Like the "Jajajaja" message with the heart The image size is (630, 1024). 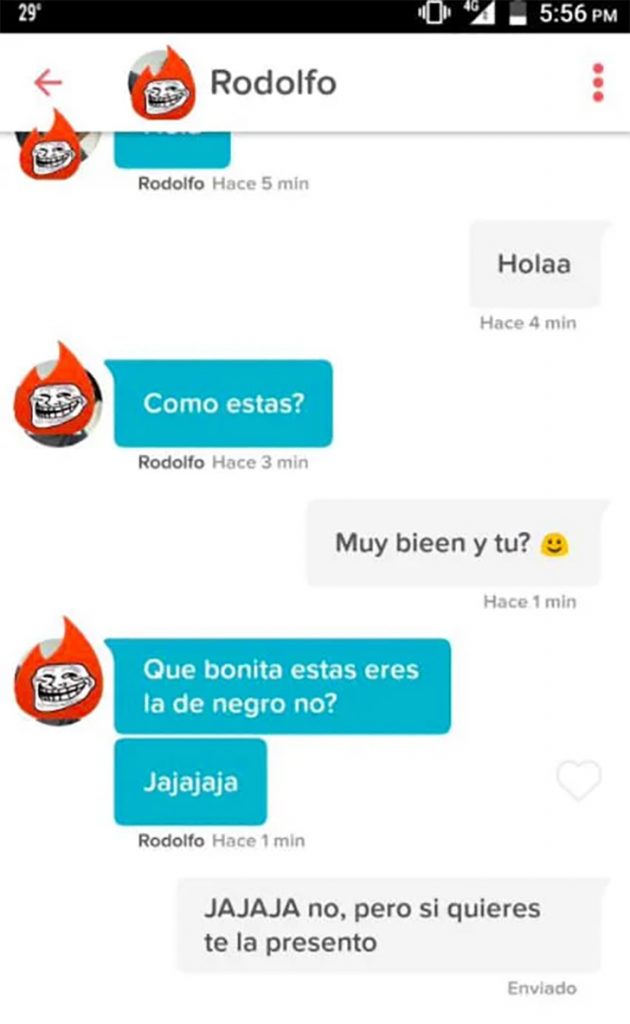click(x=579, y=780)
